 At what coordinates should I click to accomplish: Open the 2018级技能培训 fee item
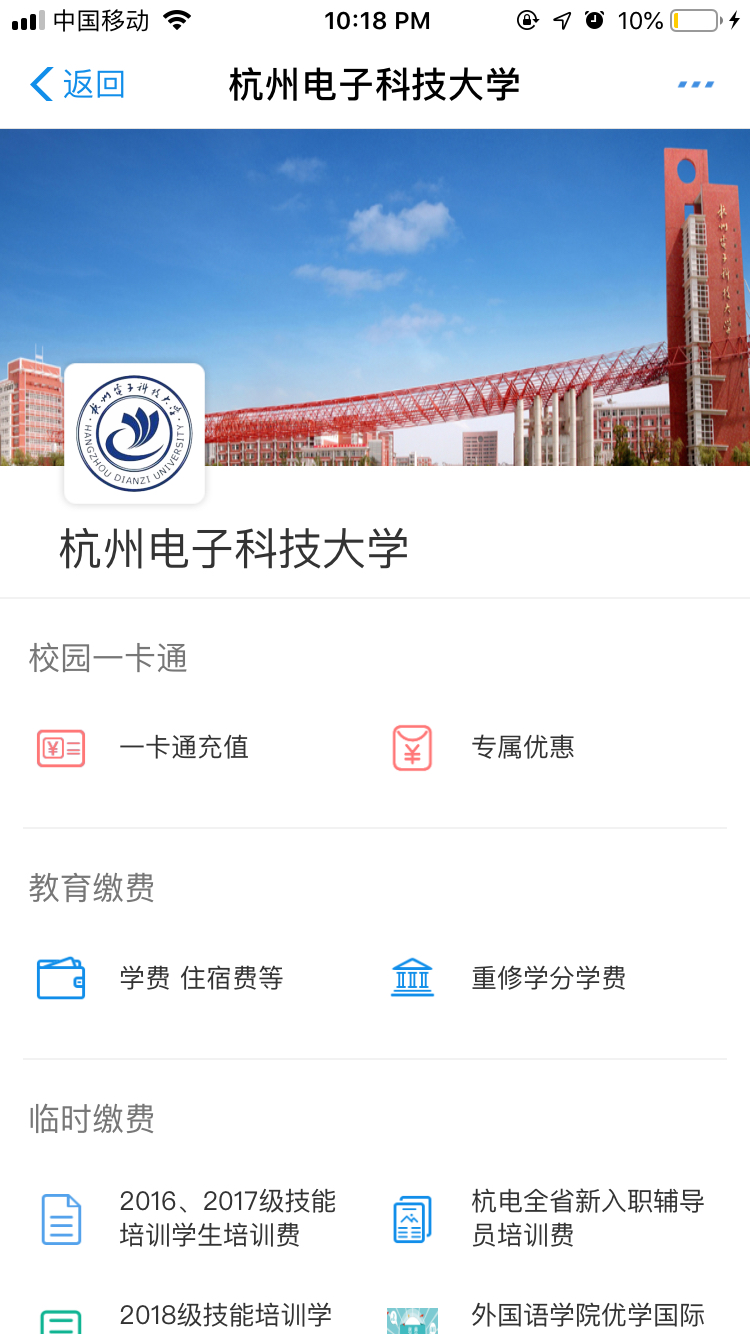(x=224, y=1314)
